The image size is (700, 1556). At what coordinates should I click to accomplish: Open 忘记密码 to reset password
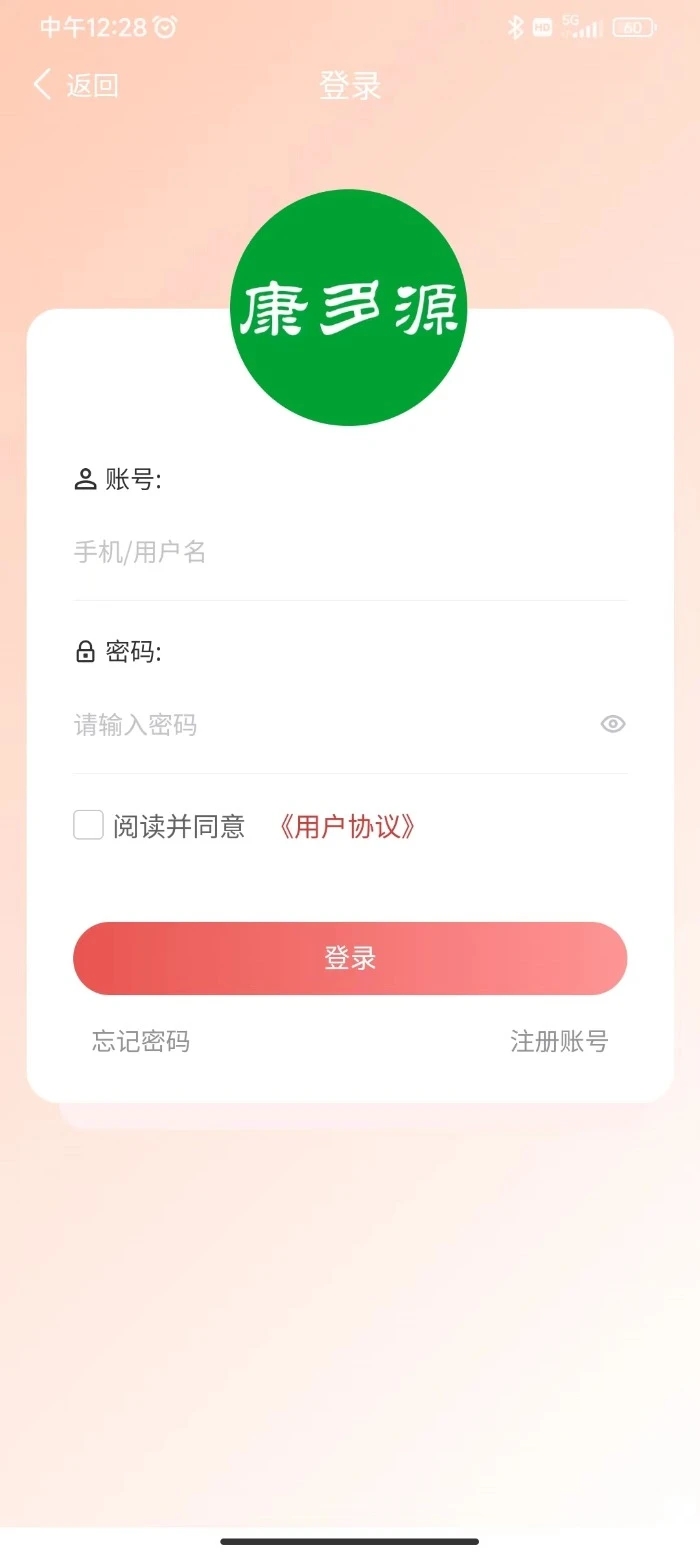point(141,1042)
